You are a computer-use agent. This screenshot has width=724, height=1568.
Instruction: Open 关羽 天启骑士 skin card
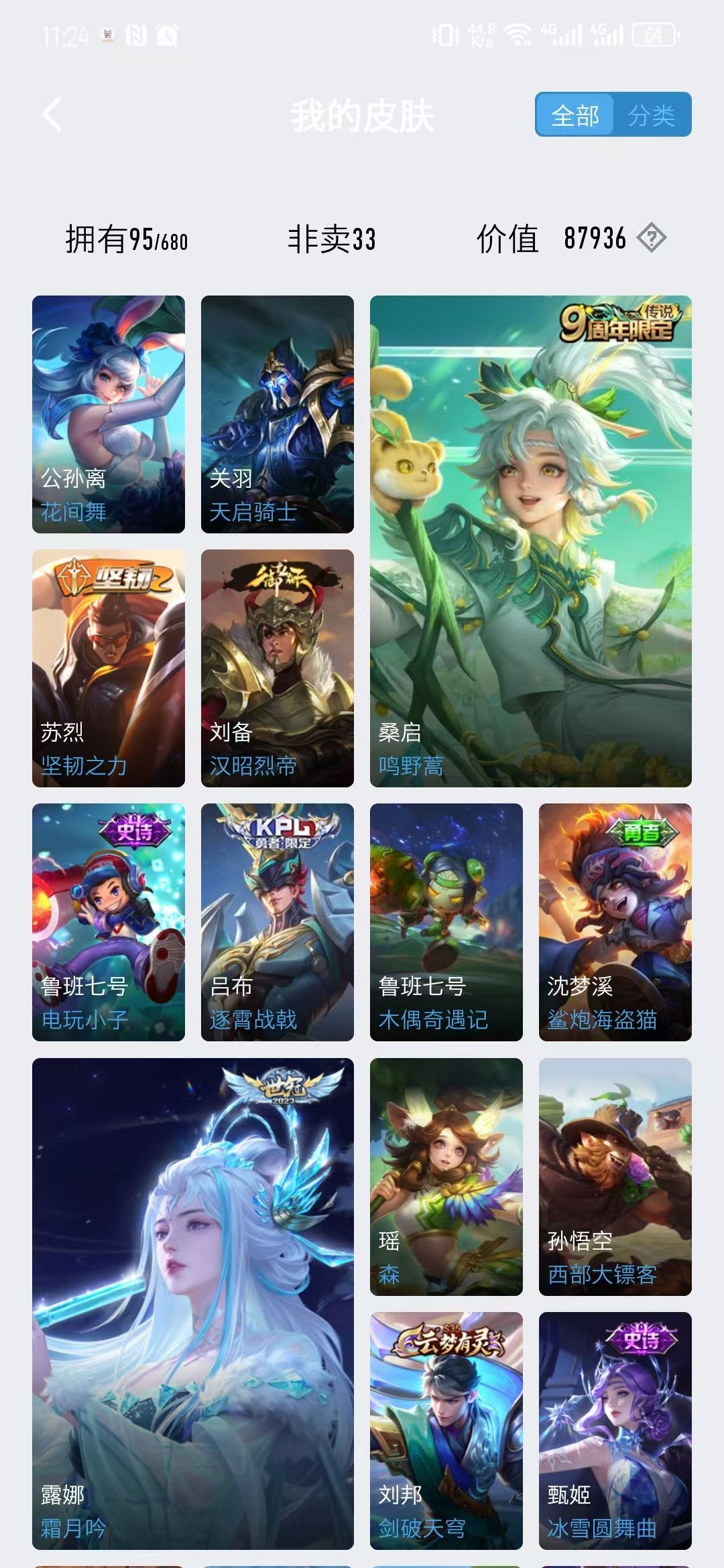(278, 414)
